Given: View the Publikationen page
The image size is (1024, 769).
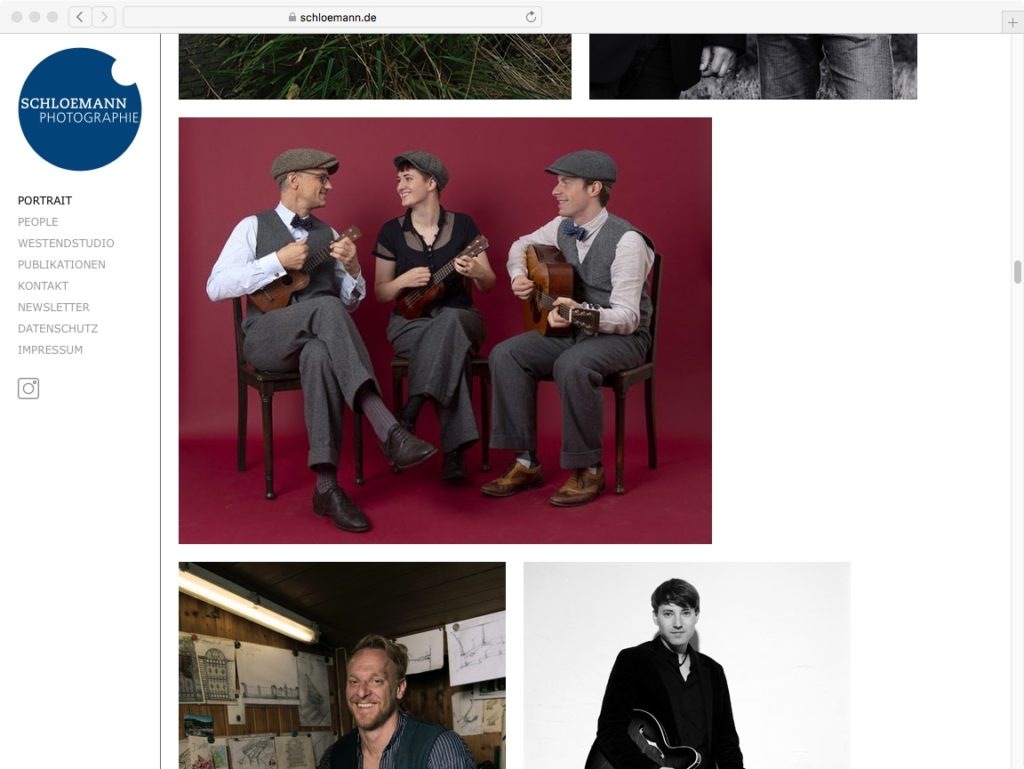Looking at the screenshot, I should pyautogui.click(x=61, y=265).
